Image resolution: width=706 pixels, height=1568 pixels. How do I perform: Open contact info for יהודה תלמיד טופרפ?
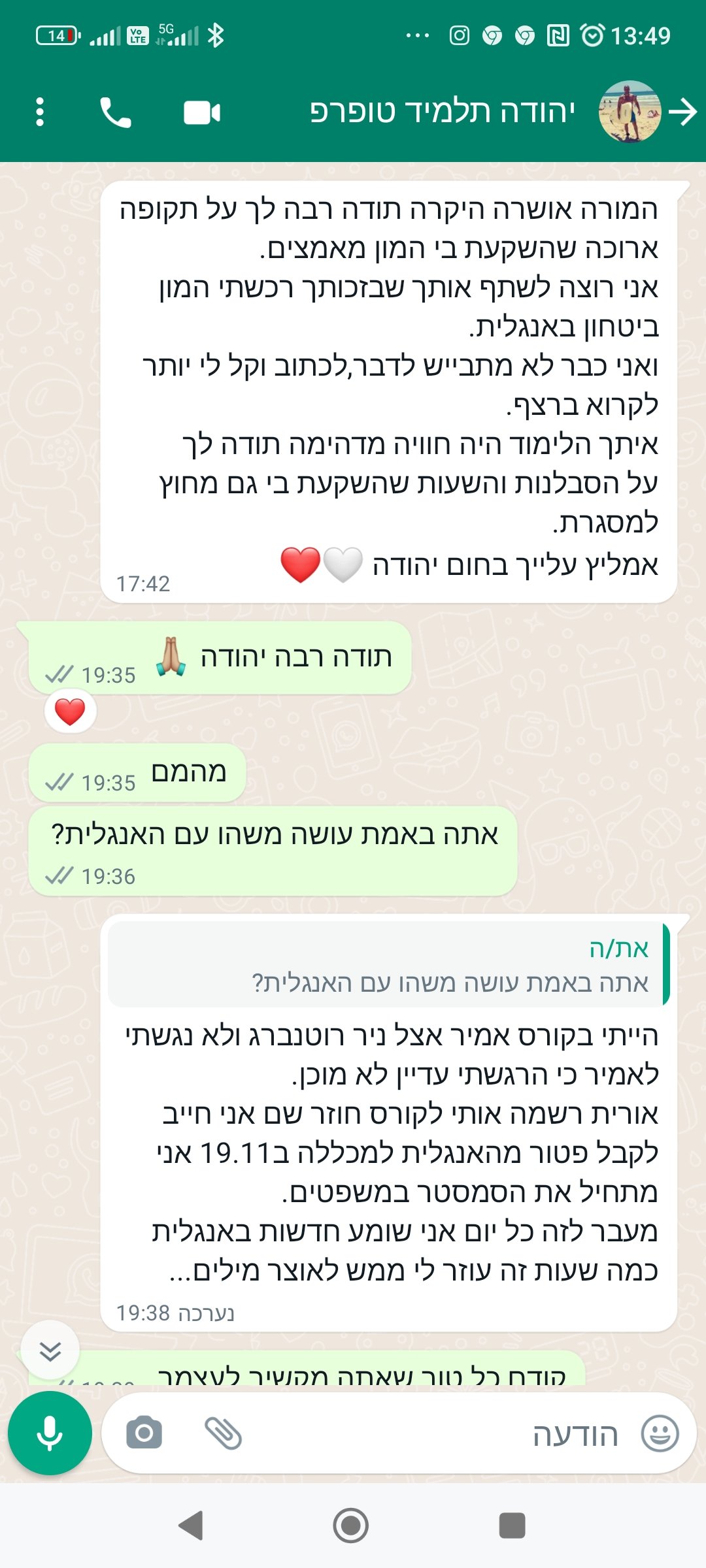click(442, 112)
